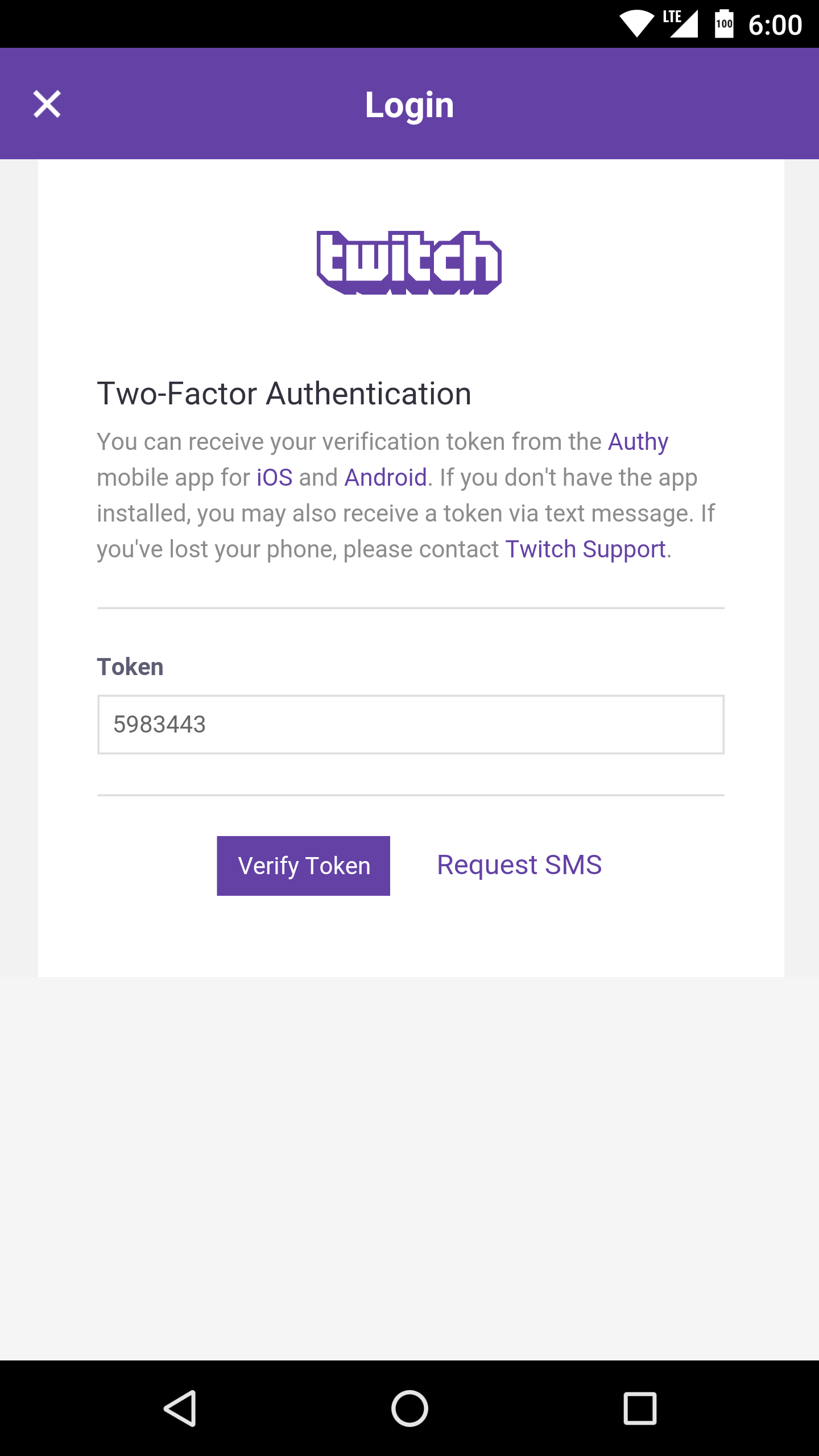This screenshot has width=819, height=1456.
Task: Open the Authy link
Action: coord(638,442)
